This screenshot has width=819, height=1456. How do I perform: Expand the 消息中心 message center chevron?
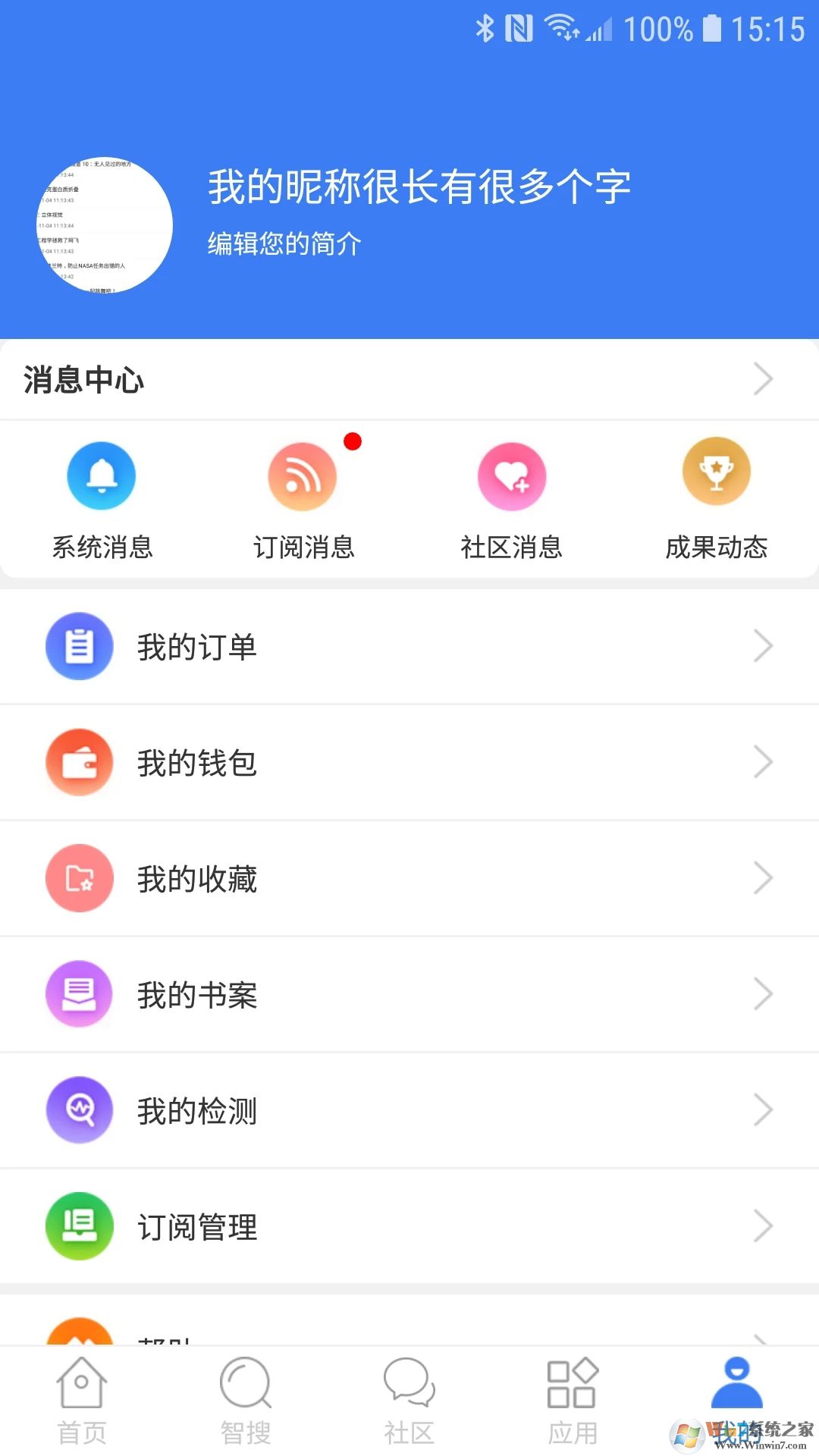(x=764, y=378)
